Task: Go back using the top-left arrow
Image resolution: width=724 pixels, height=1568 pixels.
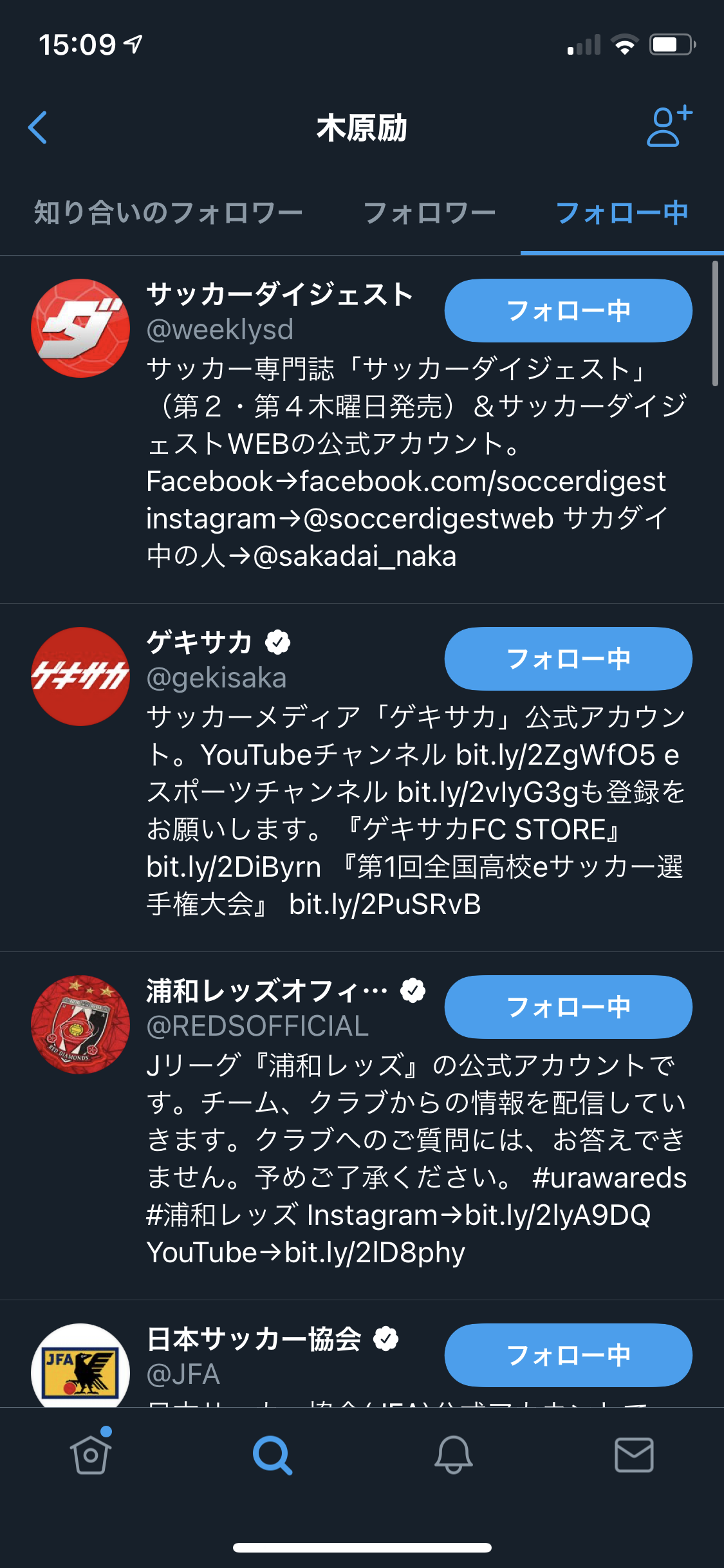Action: pos(38,127)
